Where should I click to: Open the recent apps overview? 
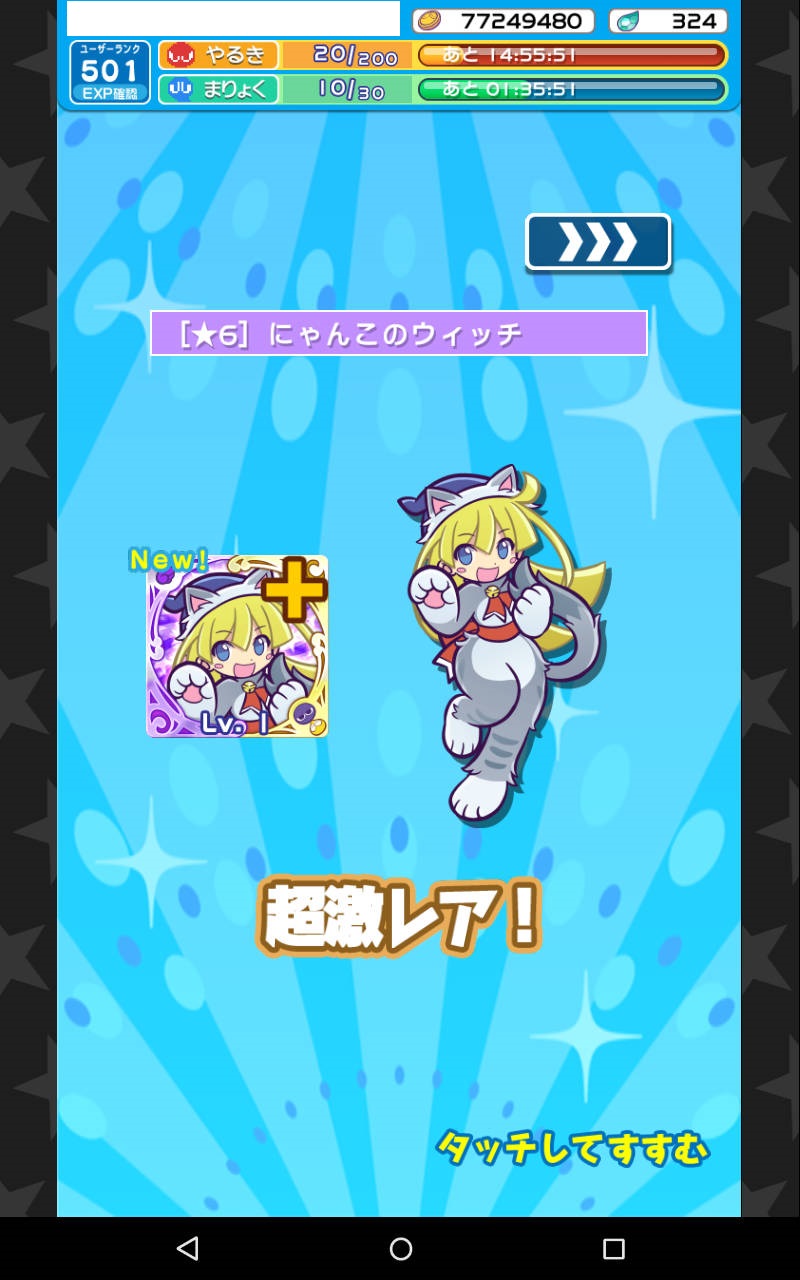[x=613, y=1248]
